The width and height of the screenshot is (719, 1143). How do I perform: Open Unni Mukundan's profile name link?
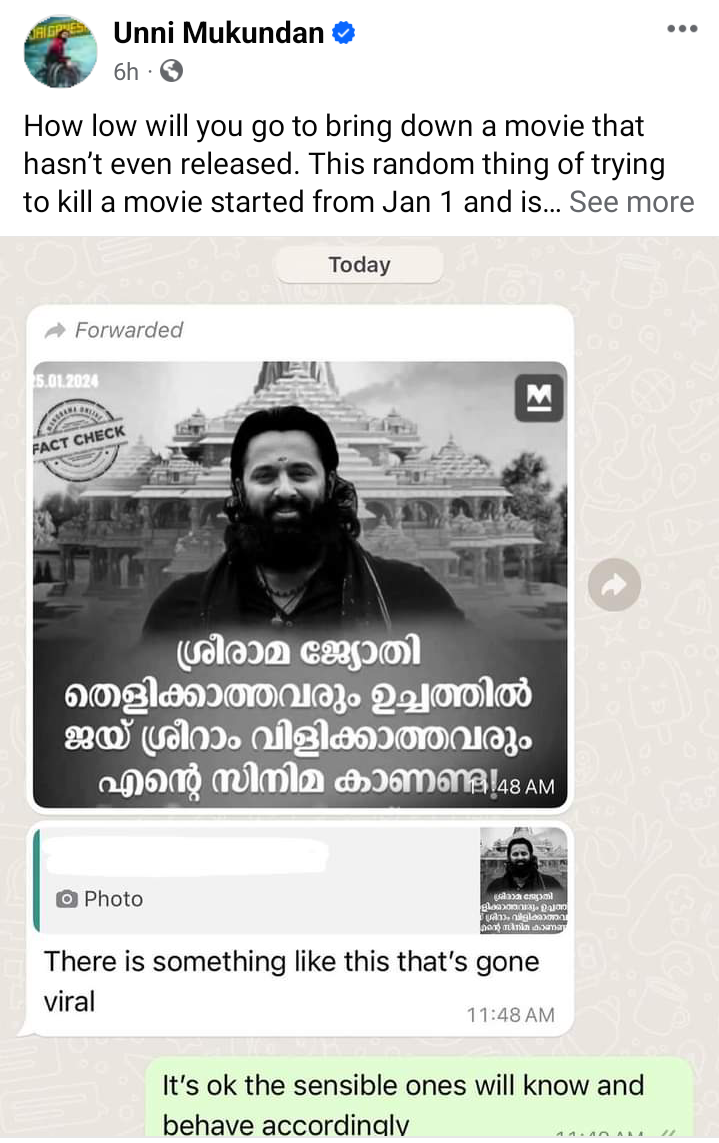[x=218, y=33]
